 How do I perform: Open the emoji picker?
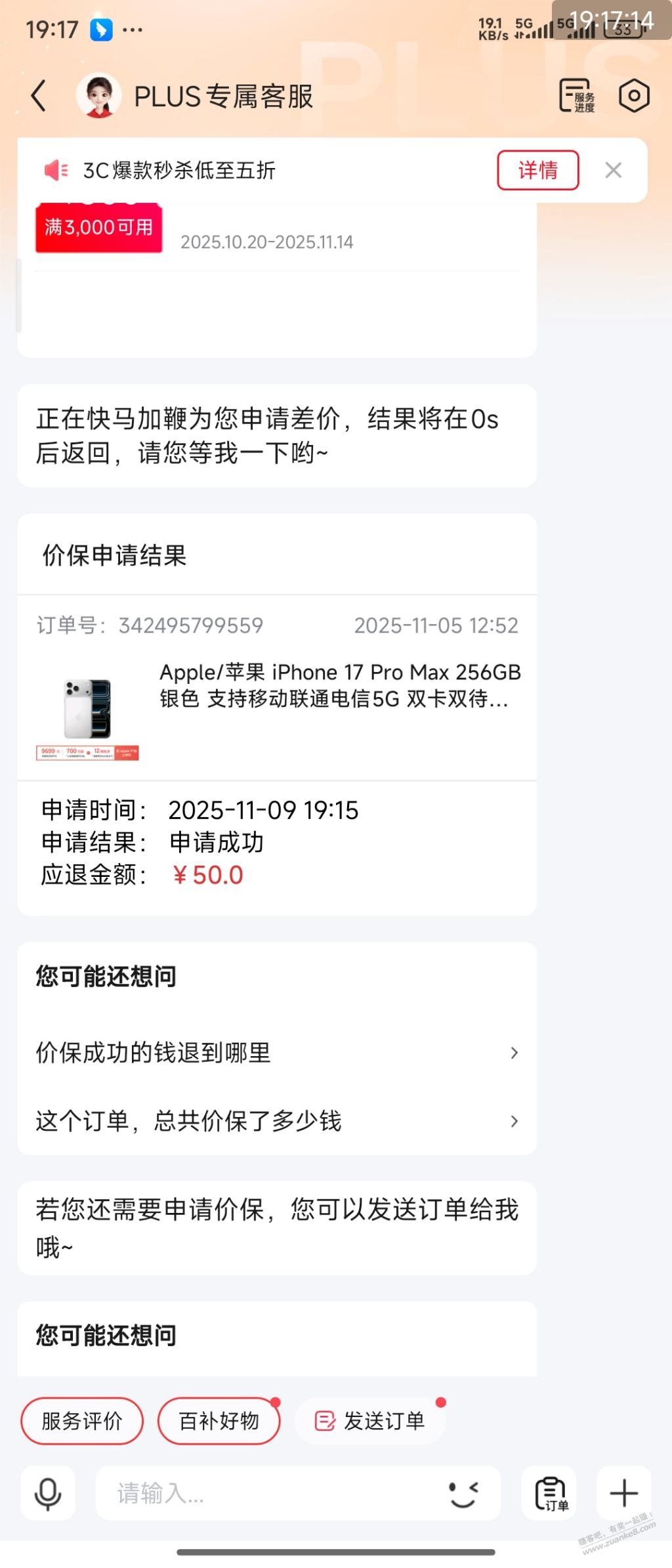coord(463,1494)
